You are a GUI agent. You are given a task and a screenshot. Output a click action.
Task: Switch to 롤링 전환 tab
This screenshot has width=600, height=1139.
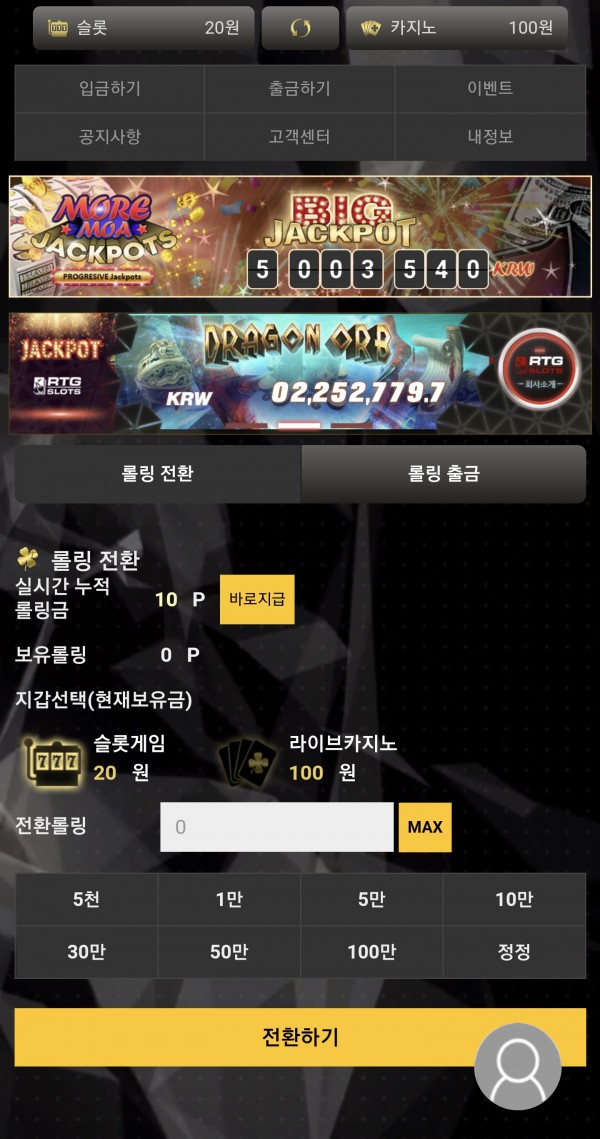tap(157, 473)
